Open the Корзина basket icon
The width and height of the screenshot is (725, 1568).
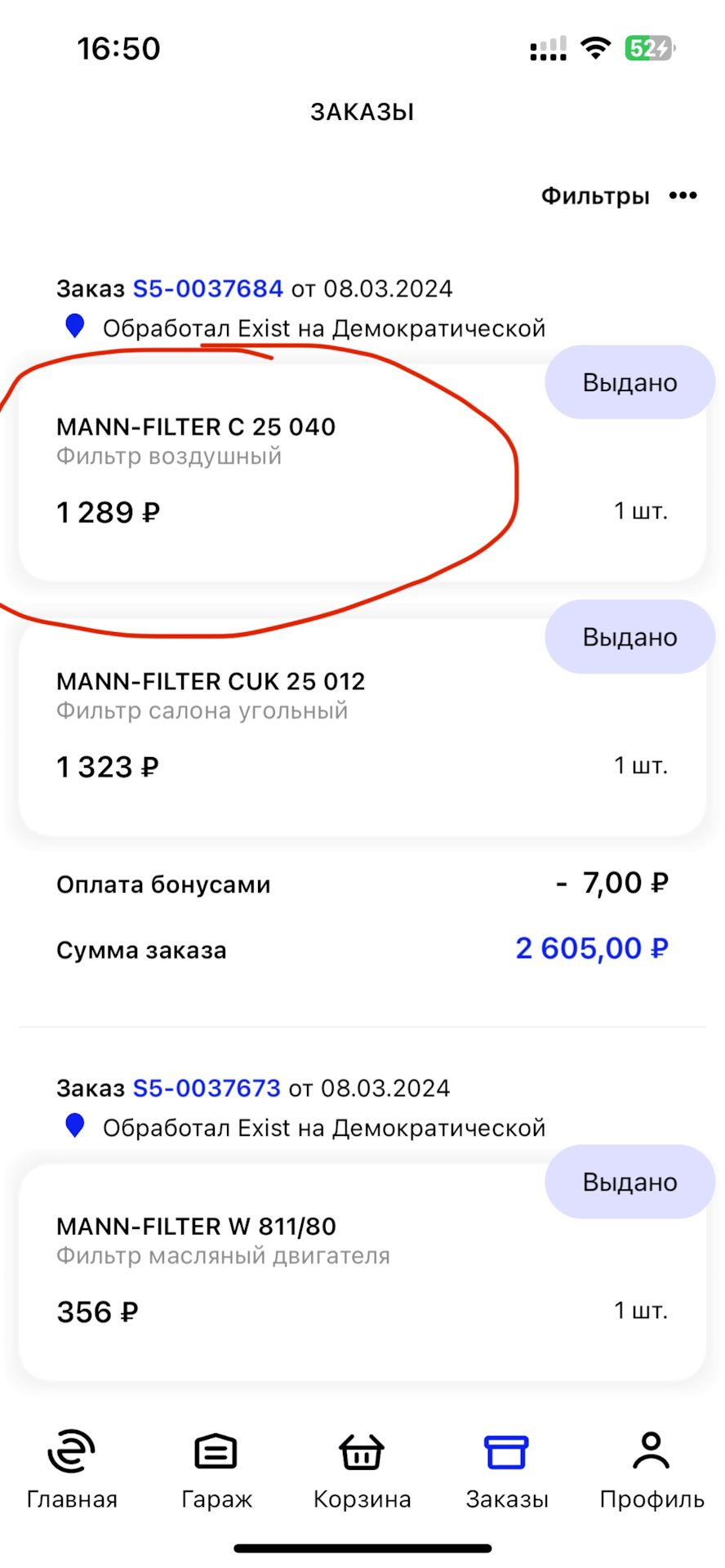tap(361, 1453)
